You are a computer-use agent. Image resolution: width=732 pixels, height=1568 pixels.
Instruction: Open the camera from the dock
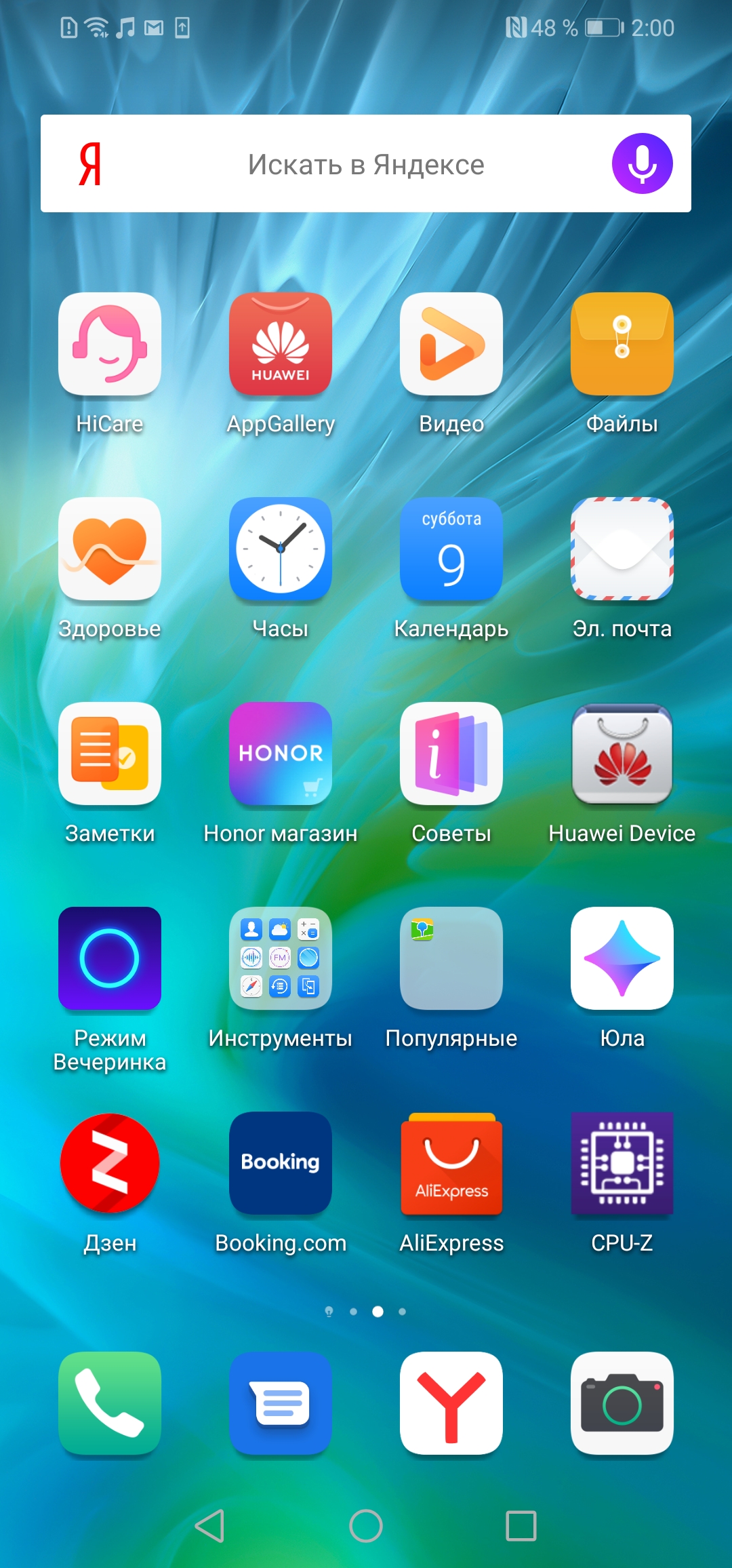(x=622, y=1404)
